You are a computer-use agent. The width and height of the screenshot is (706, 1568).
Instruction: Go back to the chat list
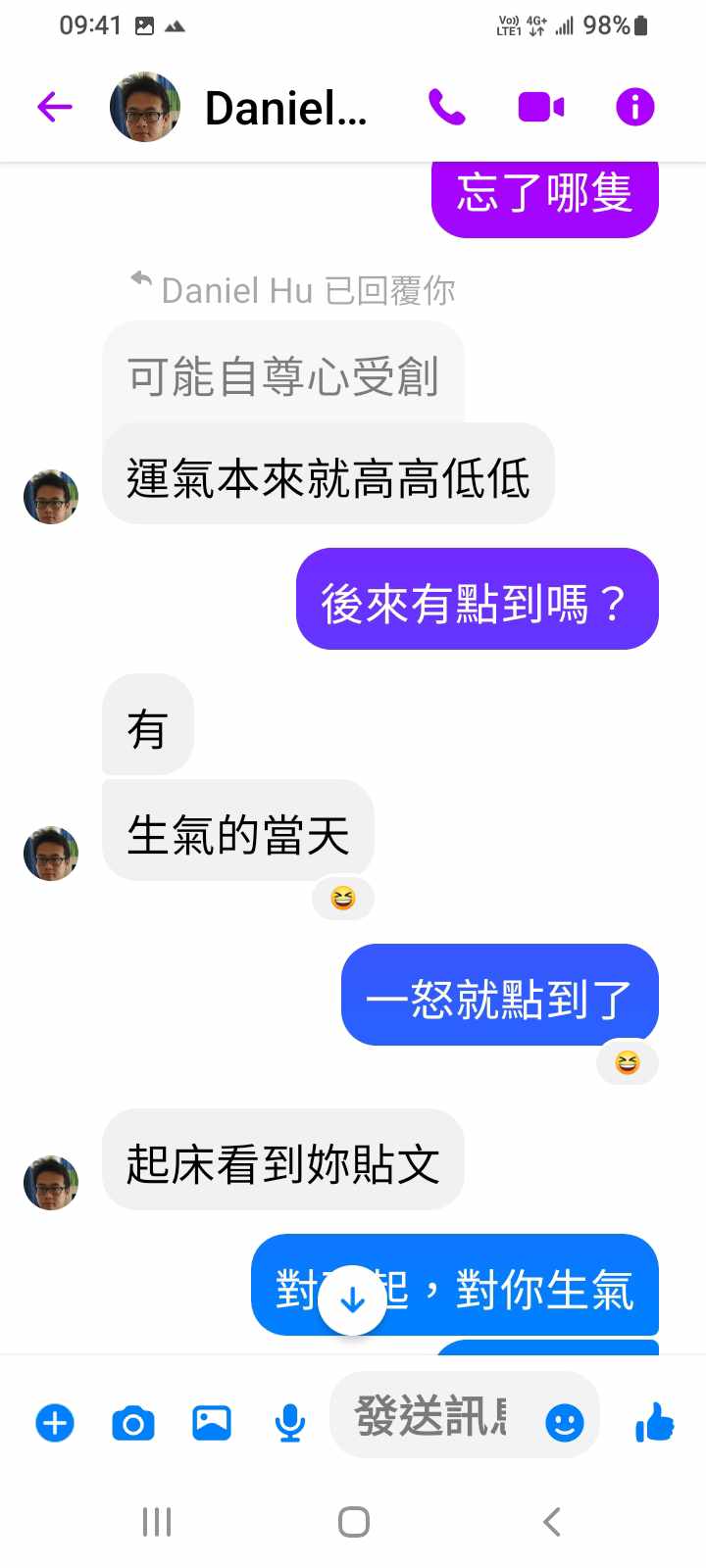[55, 107]
